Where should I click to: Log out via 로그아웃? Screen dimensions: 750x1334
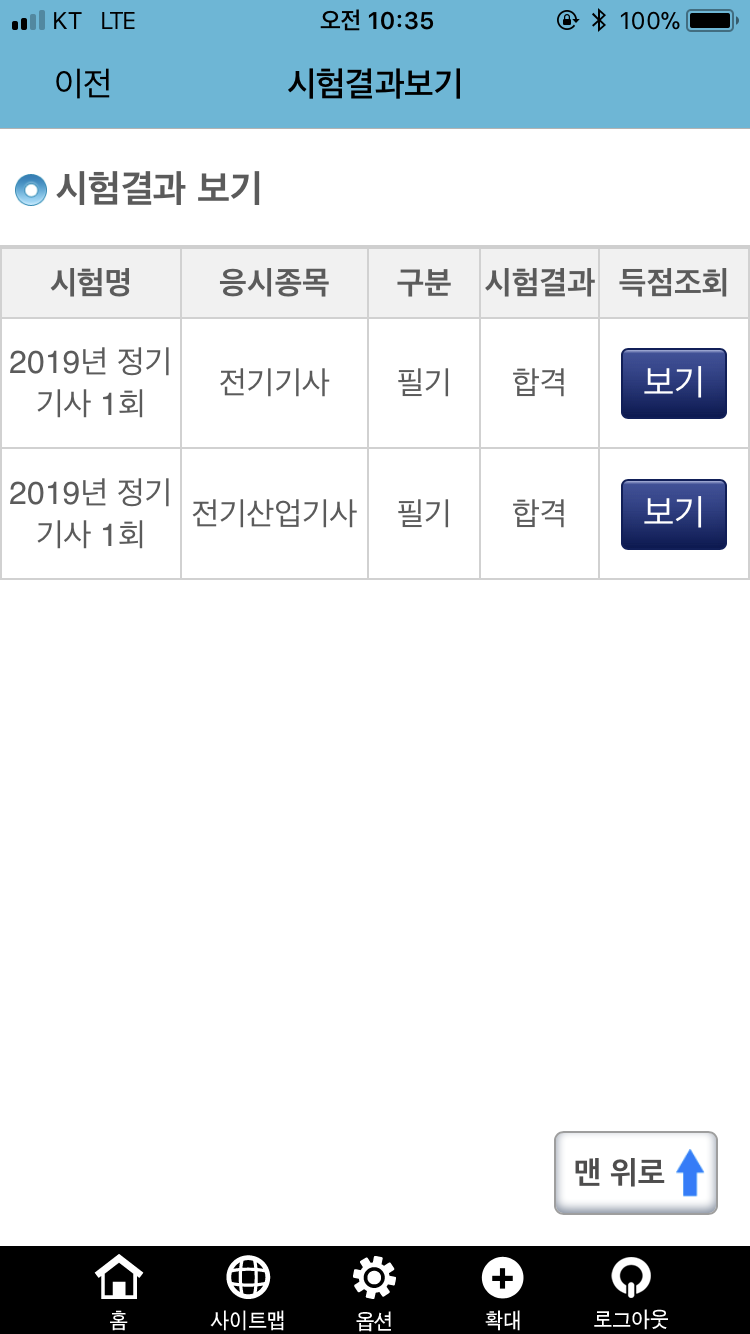click(630, 1291)
